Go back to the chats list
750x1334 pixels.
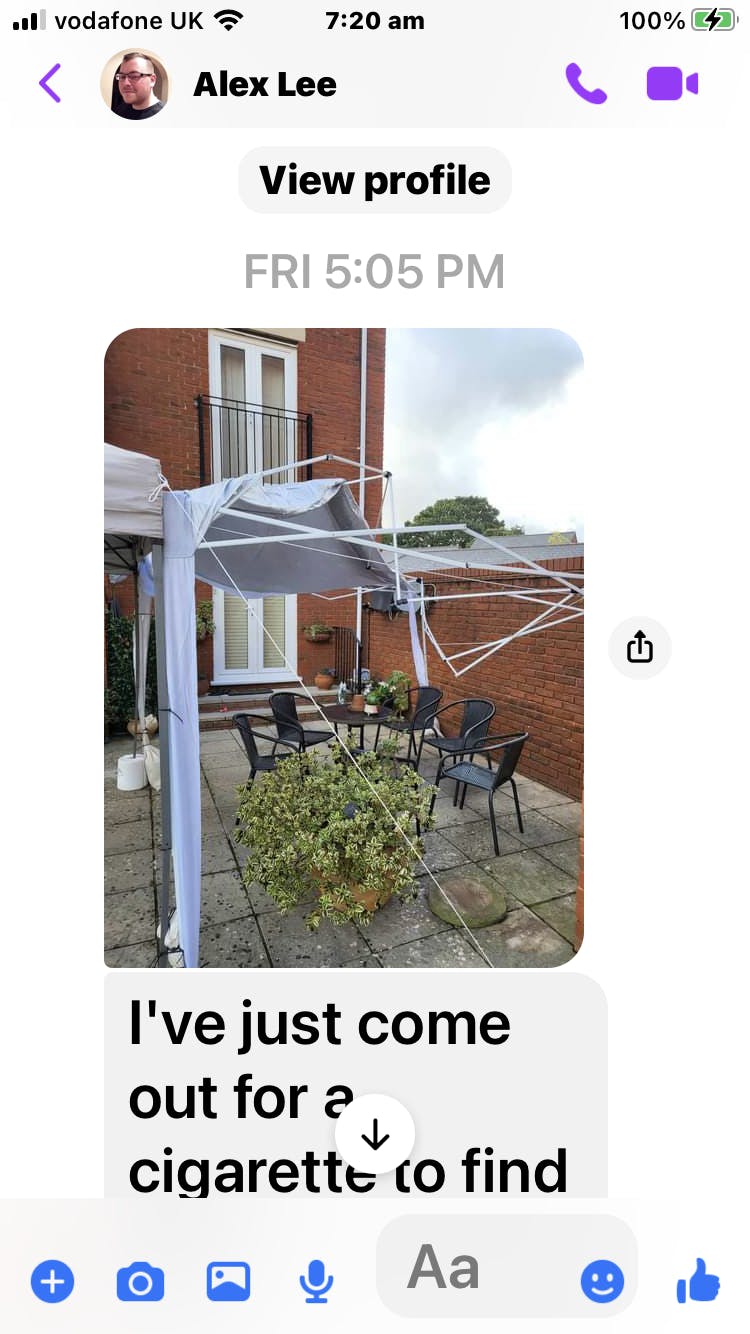coord(50,83)
